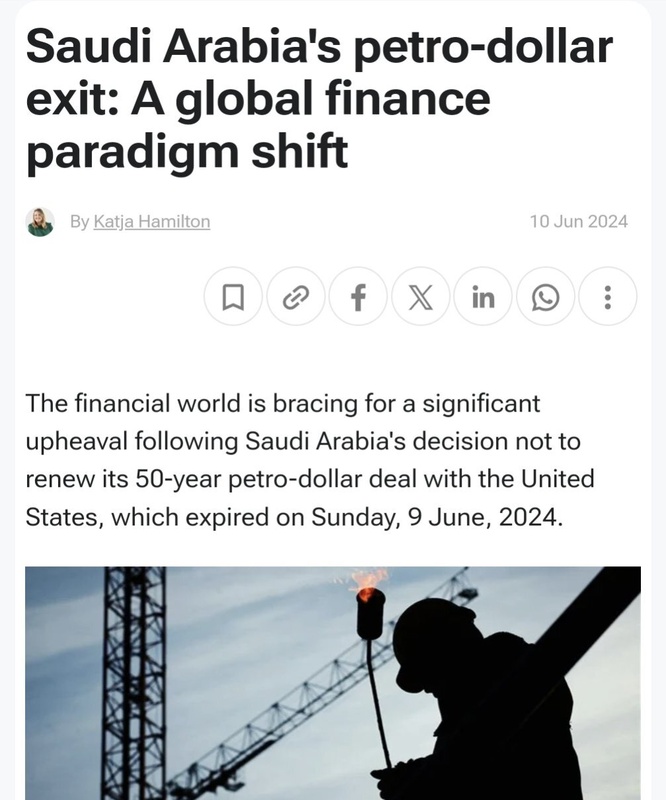Share the article via WhatsApp
Image resolution: width=666 pixels, height=800 pixels.
544,297
